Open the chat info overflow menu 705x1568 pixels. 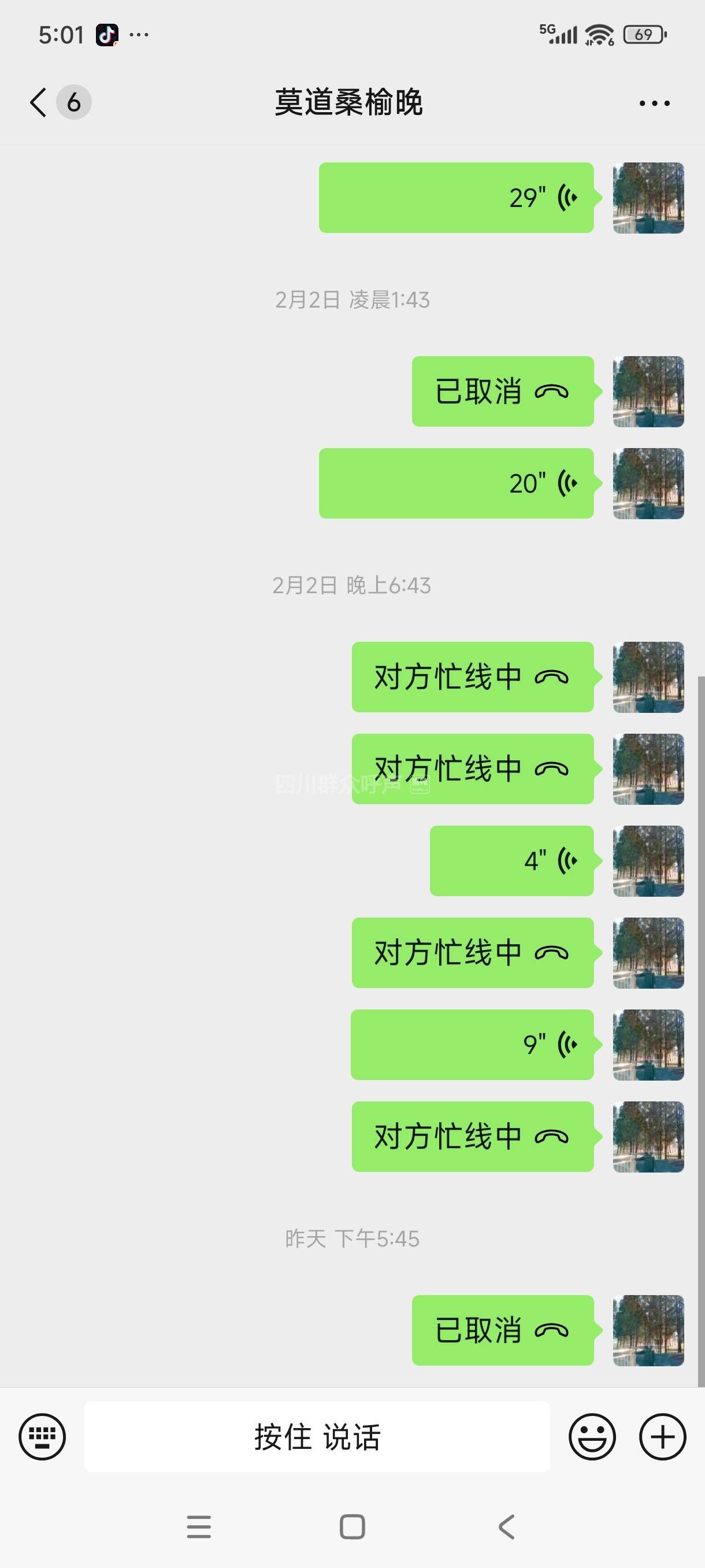654,103
